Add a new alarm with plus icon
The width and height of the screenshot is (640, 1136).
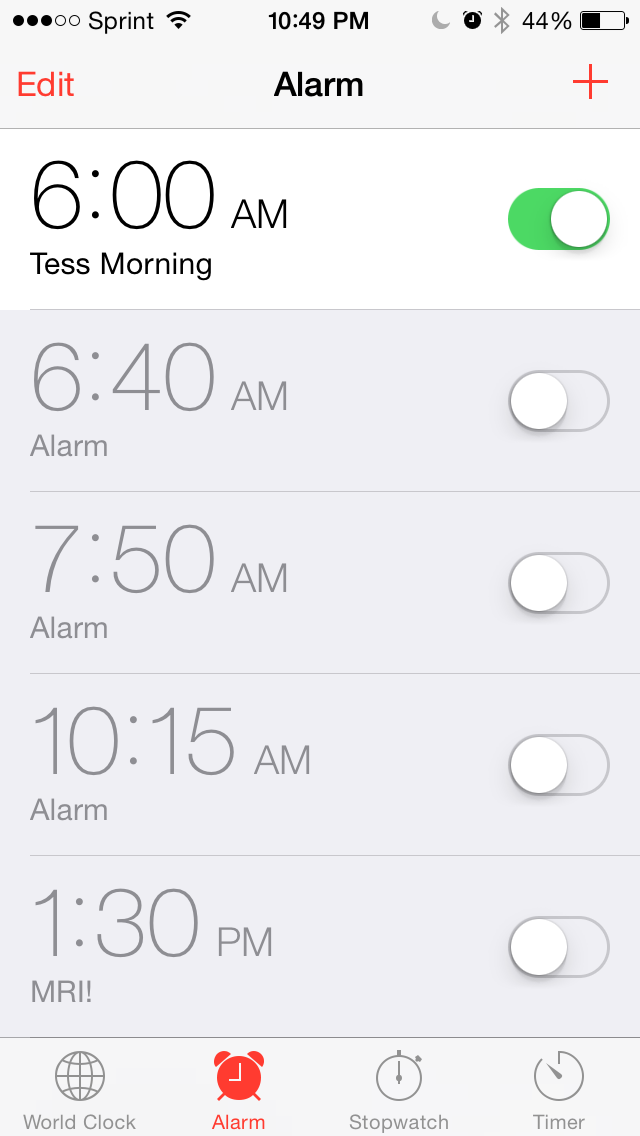590,83
